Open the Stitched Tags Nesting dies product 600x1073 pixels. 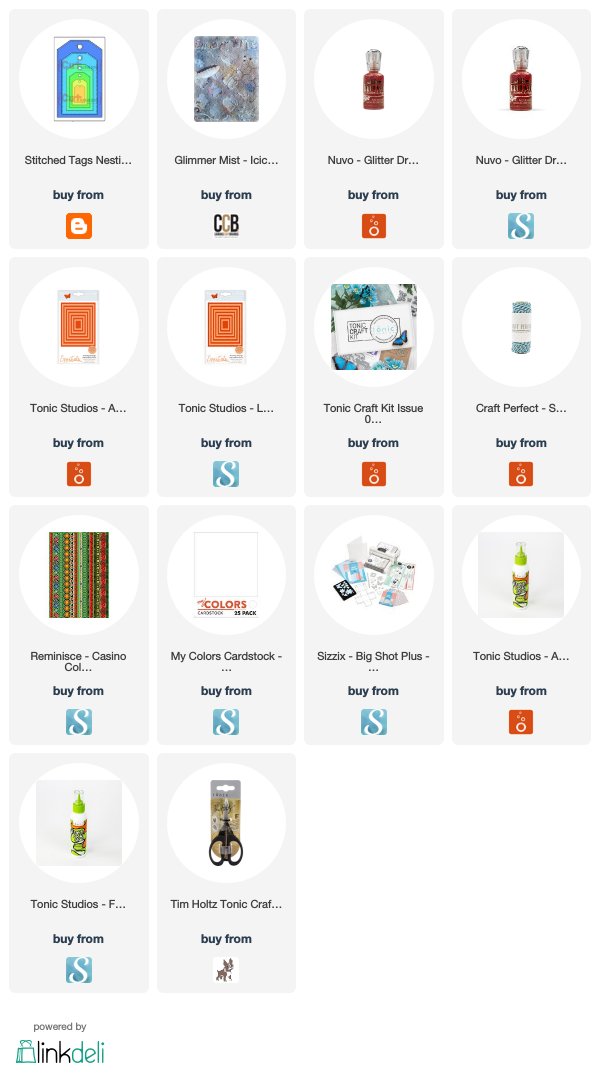click(x=79, y=79)
